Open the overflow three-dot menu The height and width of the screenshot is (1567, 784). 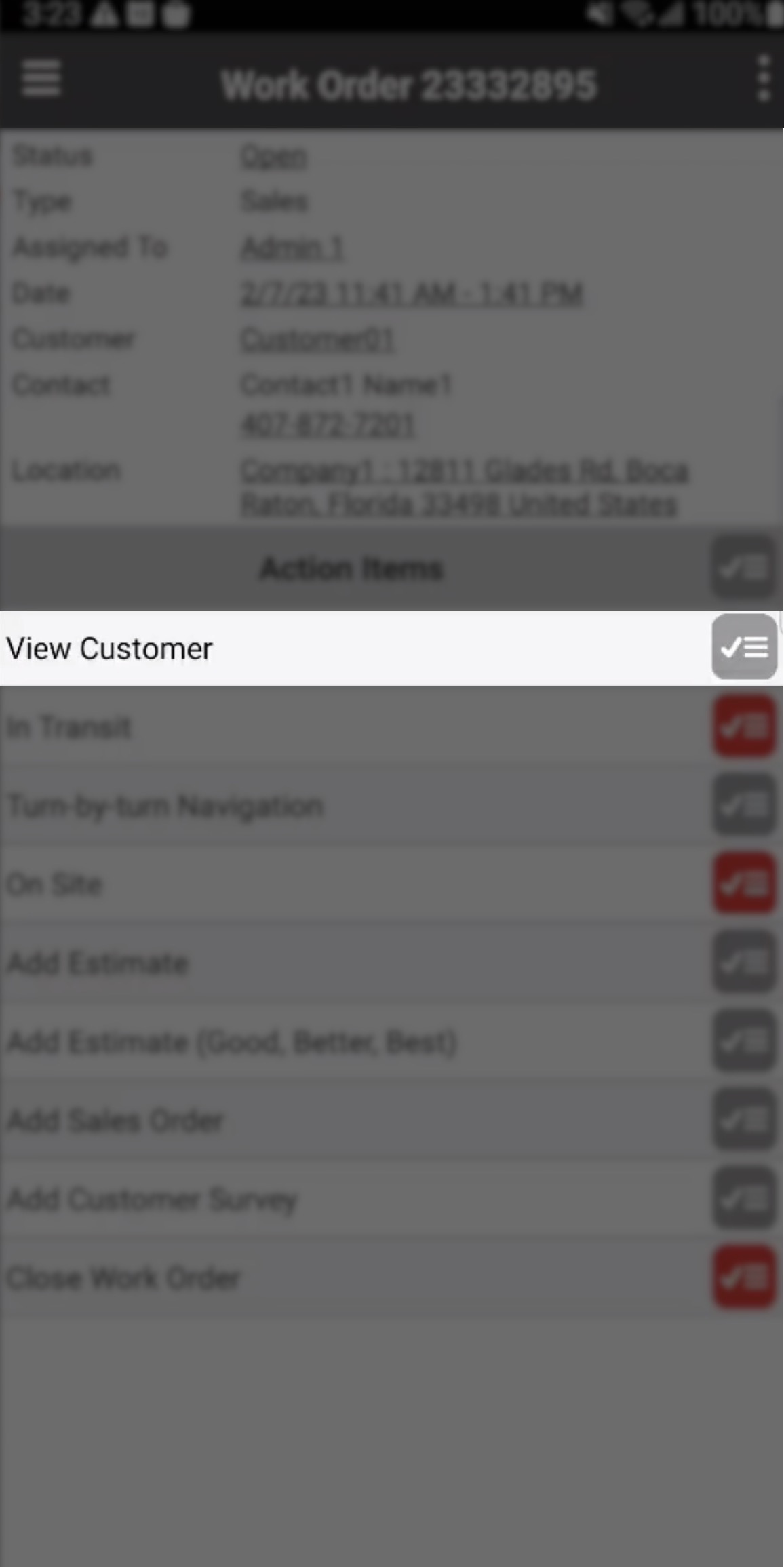(764, 79)
